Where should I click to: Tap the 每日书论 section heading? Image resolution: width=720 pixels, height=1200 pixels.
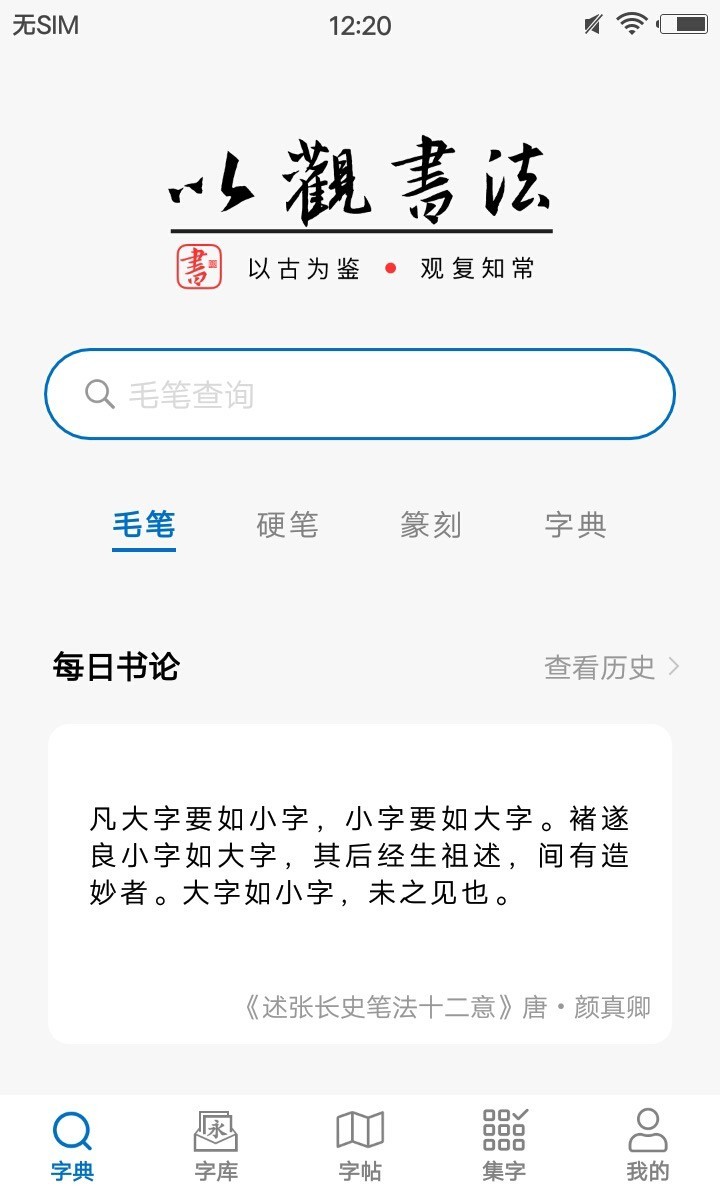point(116,666)
